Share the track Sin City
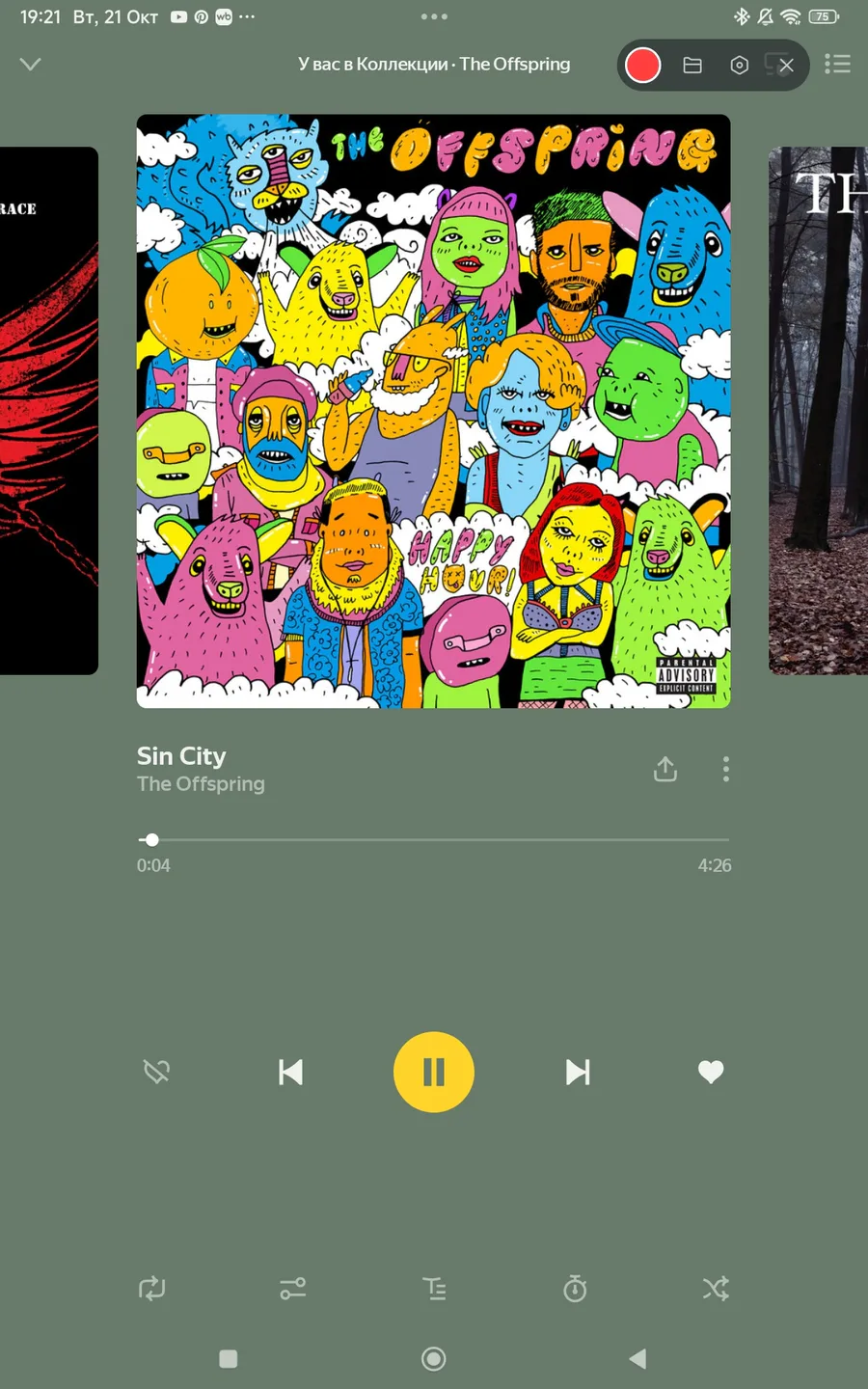 tap(665, 769)
